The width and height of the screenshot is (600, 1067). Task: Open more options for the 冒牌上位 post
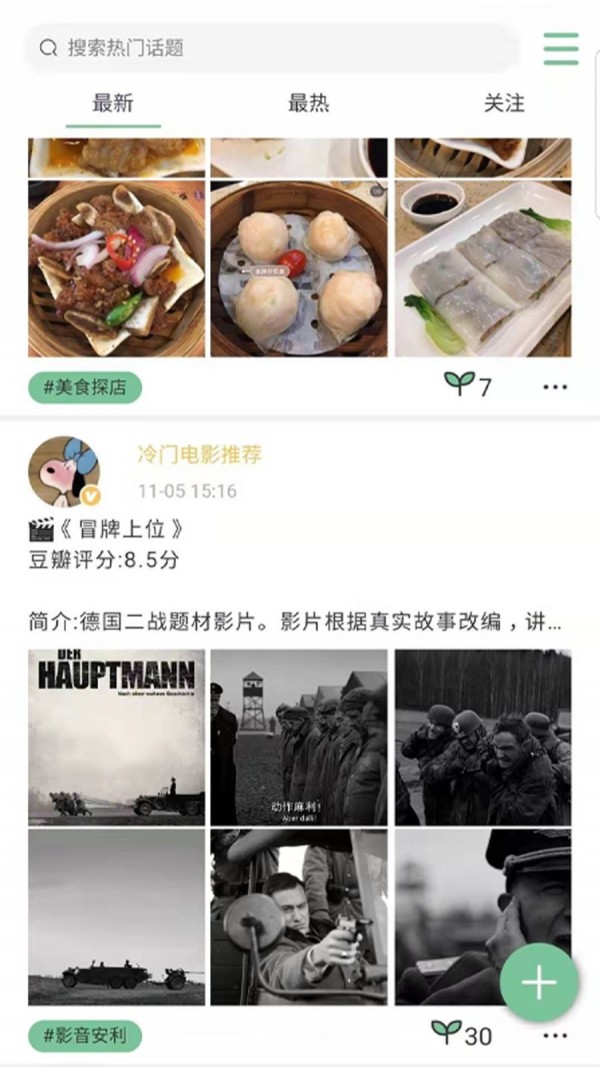[555, 1036]
